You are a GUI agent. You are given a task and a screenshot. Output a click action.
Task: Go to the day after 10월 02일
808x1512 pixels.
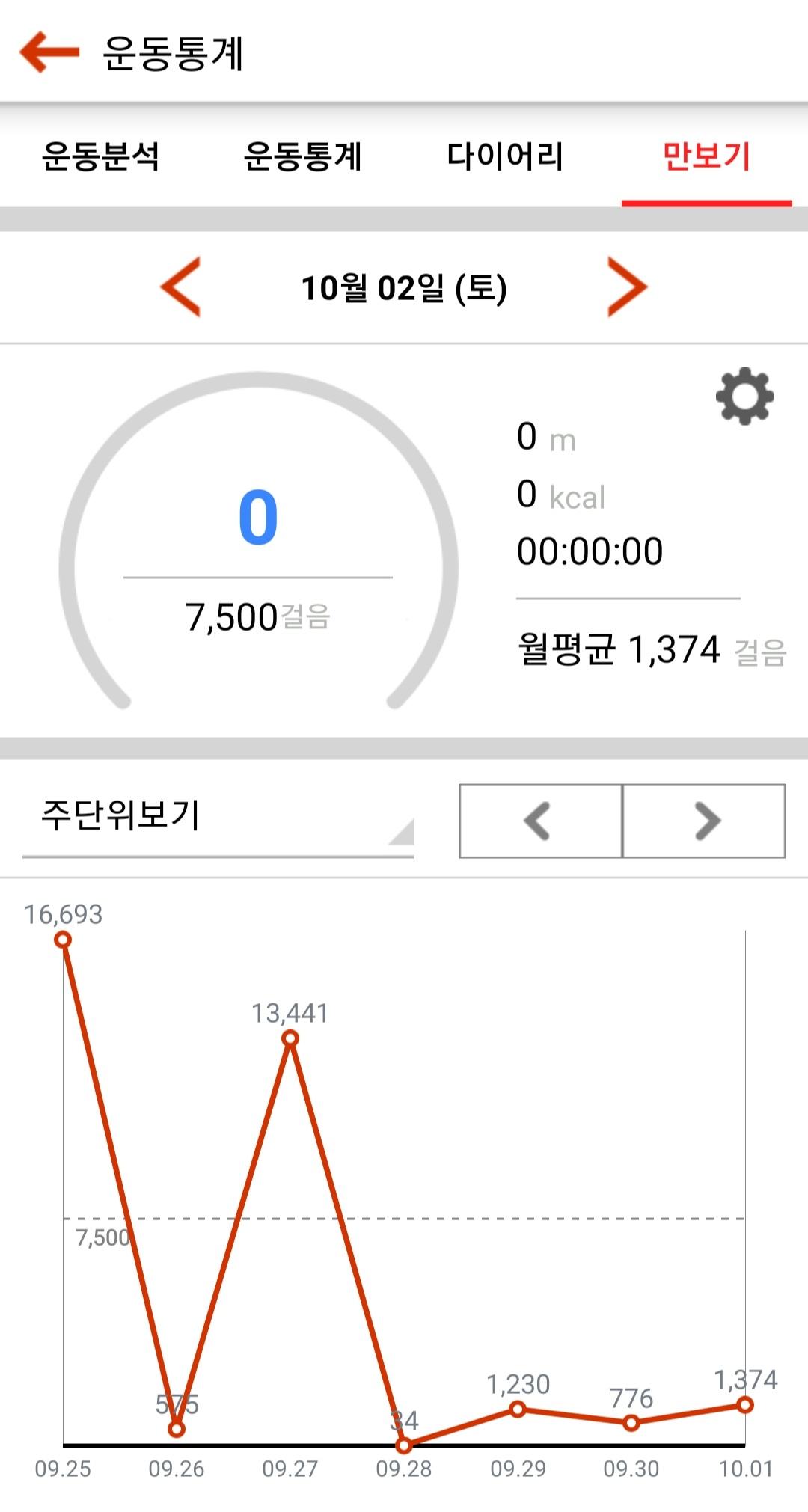[x=626, y=287]
